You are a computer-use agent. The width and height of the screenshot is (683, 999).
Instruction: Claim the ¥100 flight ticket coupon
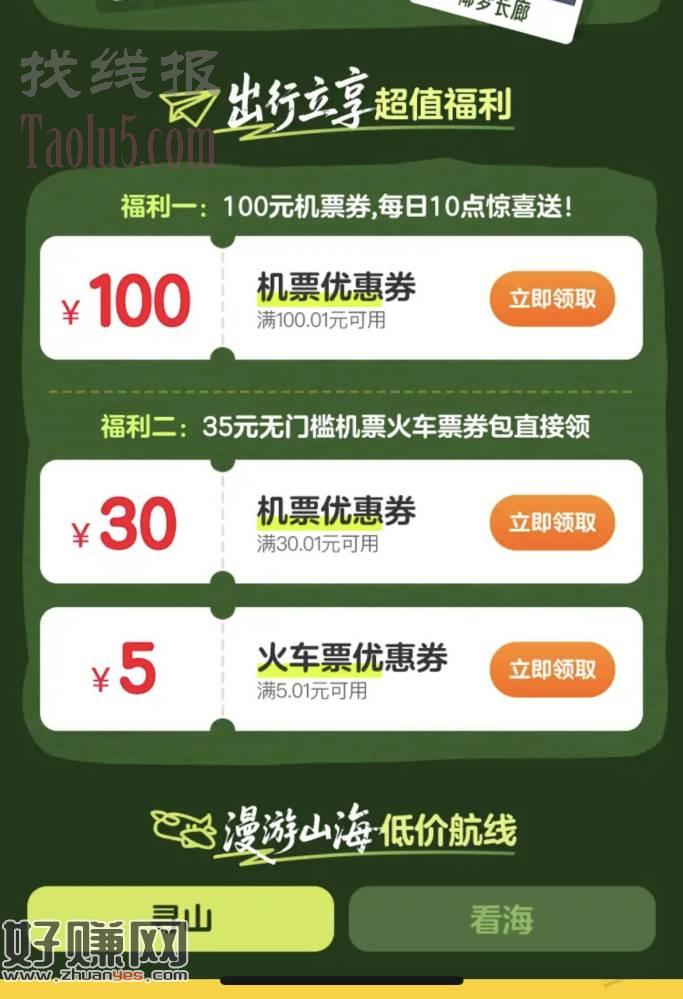551,298
